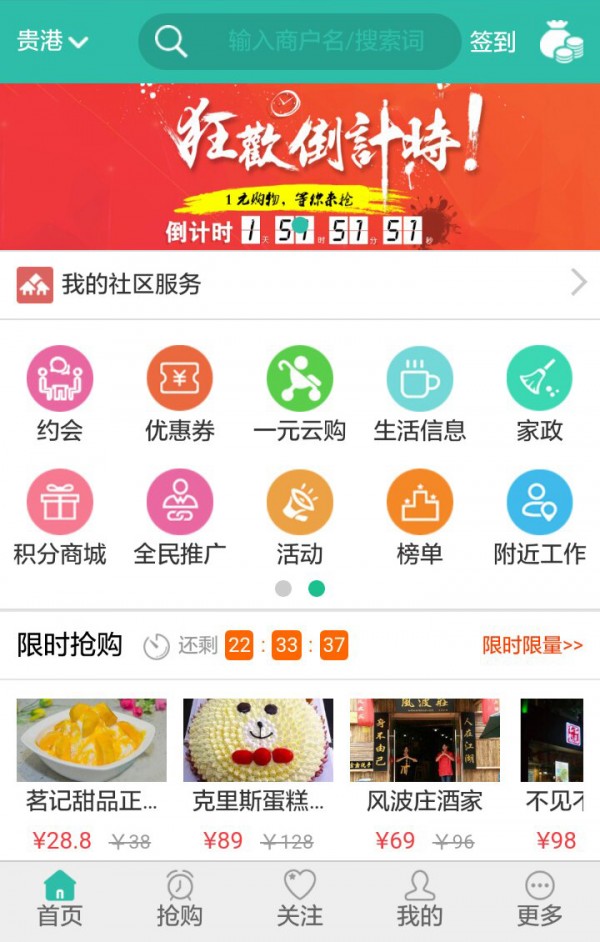Open 我的社区服务 row
Viewport: 600px width, 942px height.
pos(300,284)
